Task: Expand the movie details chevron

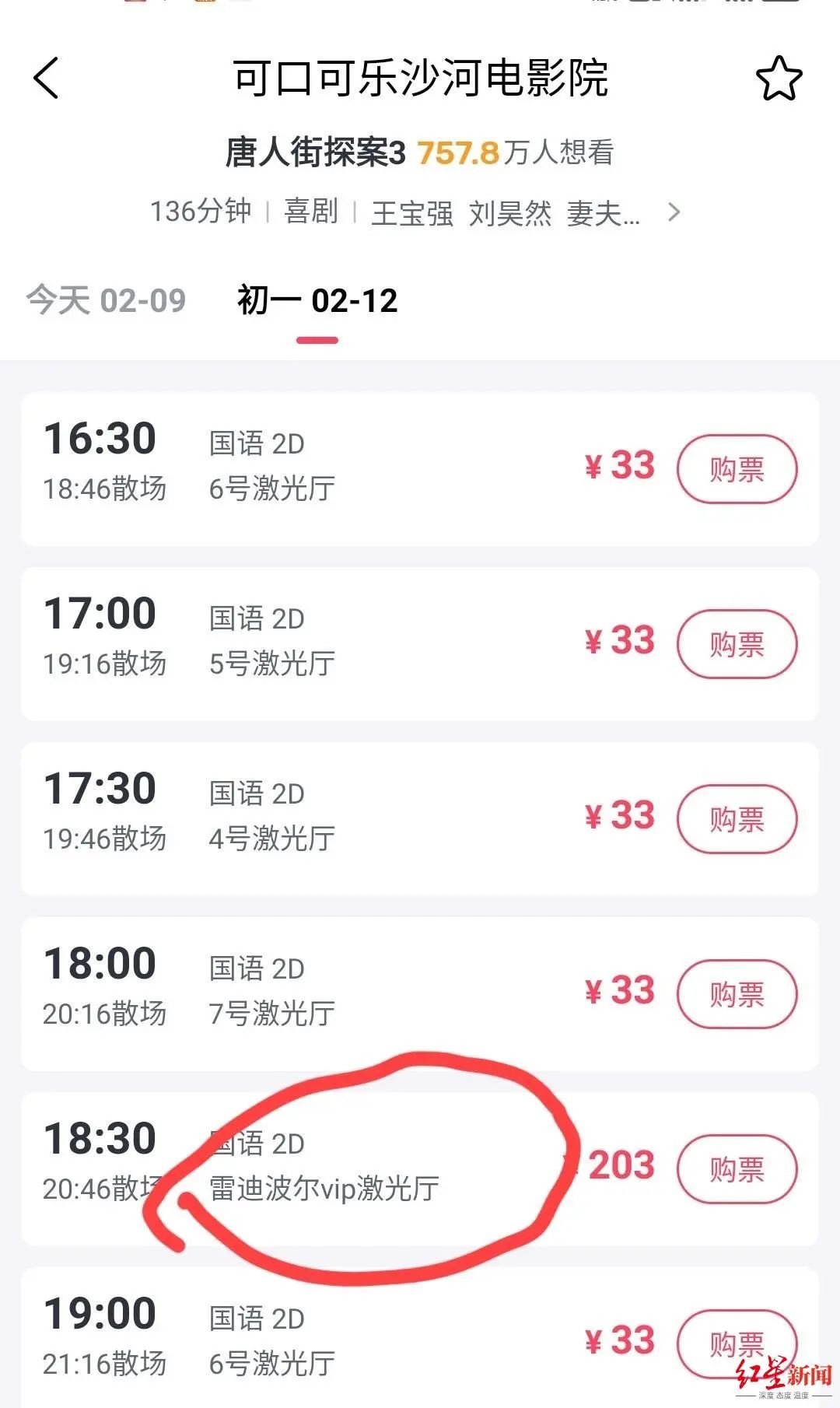Action: click(x=674, y=212)
